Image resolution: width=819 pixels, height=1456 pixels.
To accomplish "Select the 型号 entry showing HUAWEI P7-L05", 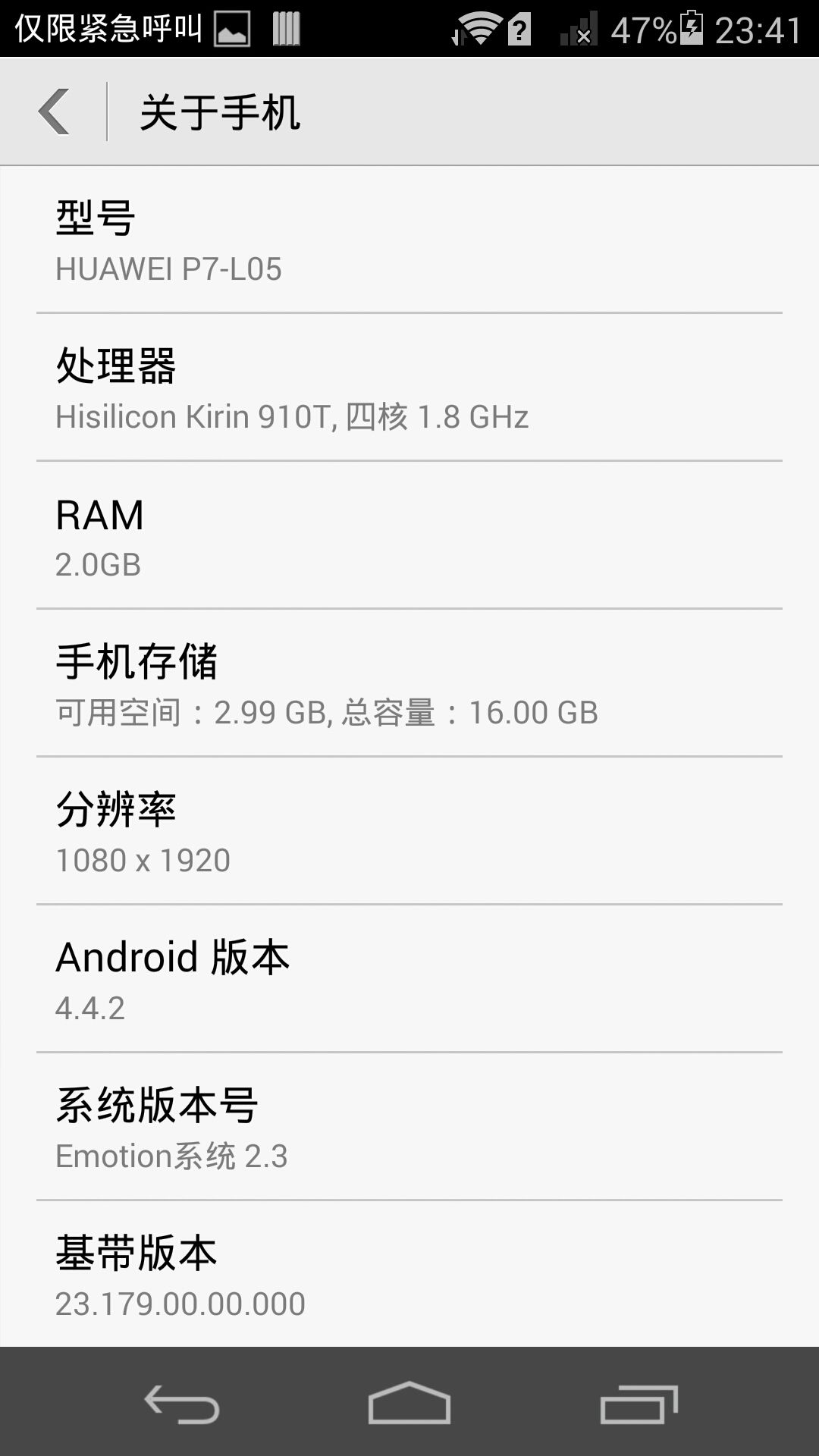I will pyautogui.click(x=409, y=243).
